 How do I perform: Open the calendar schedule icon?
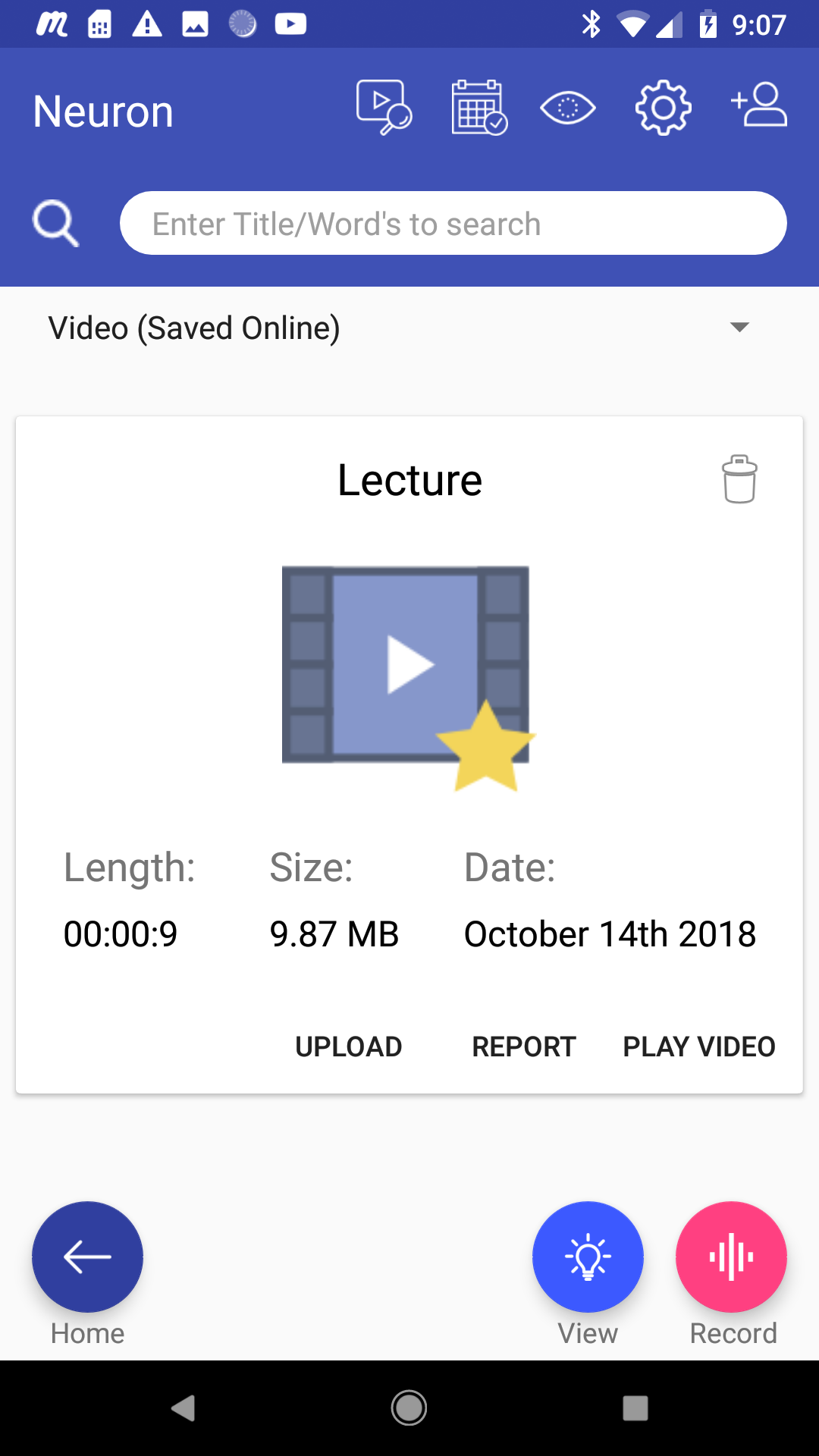[479, 108]
